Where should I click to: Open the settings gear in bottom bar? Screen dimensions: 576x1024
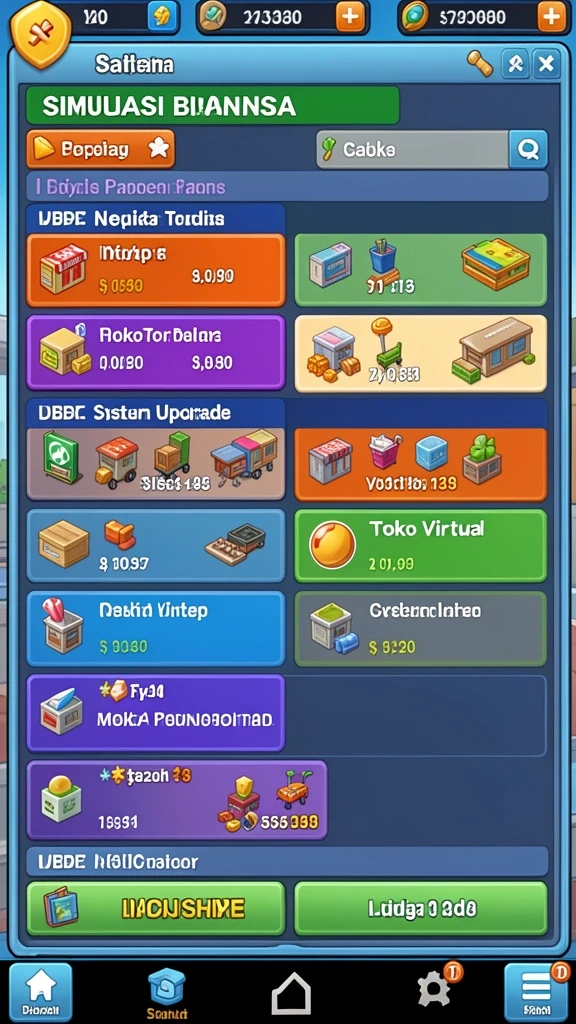pyautogui.click(x=434, y=992)
